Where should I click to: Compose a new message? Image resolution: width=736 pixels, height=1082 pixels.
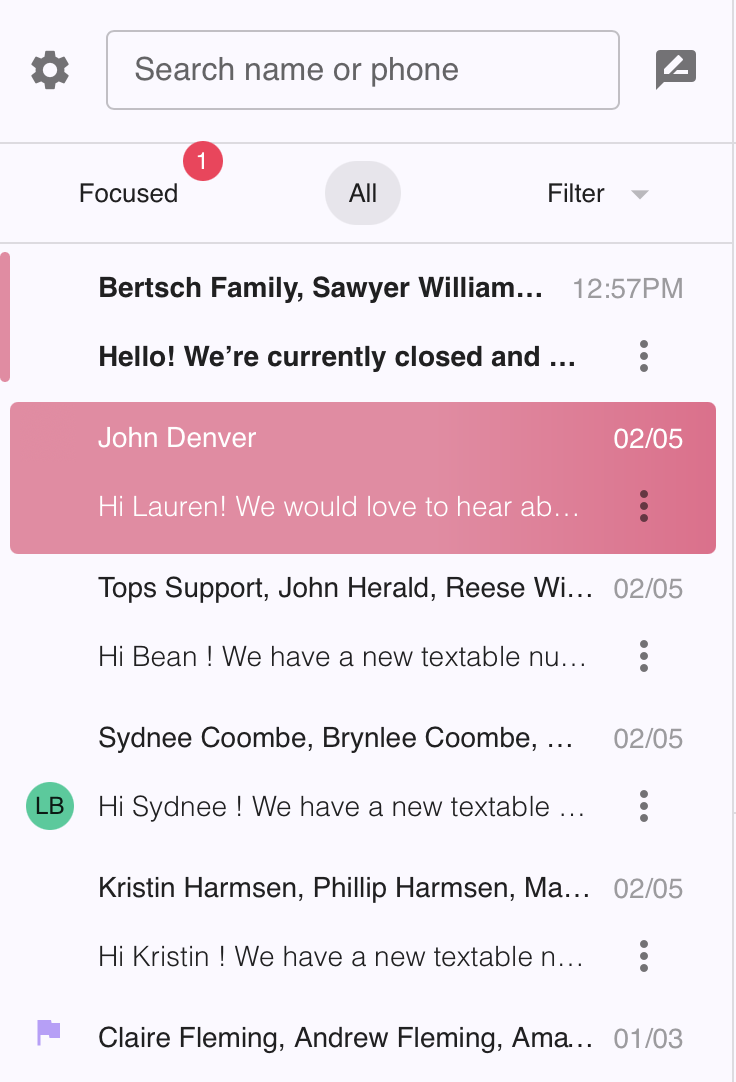pos(676,70)
